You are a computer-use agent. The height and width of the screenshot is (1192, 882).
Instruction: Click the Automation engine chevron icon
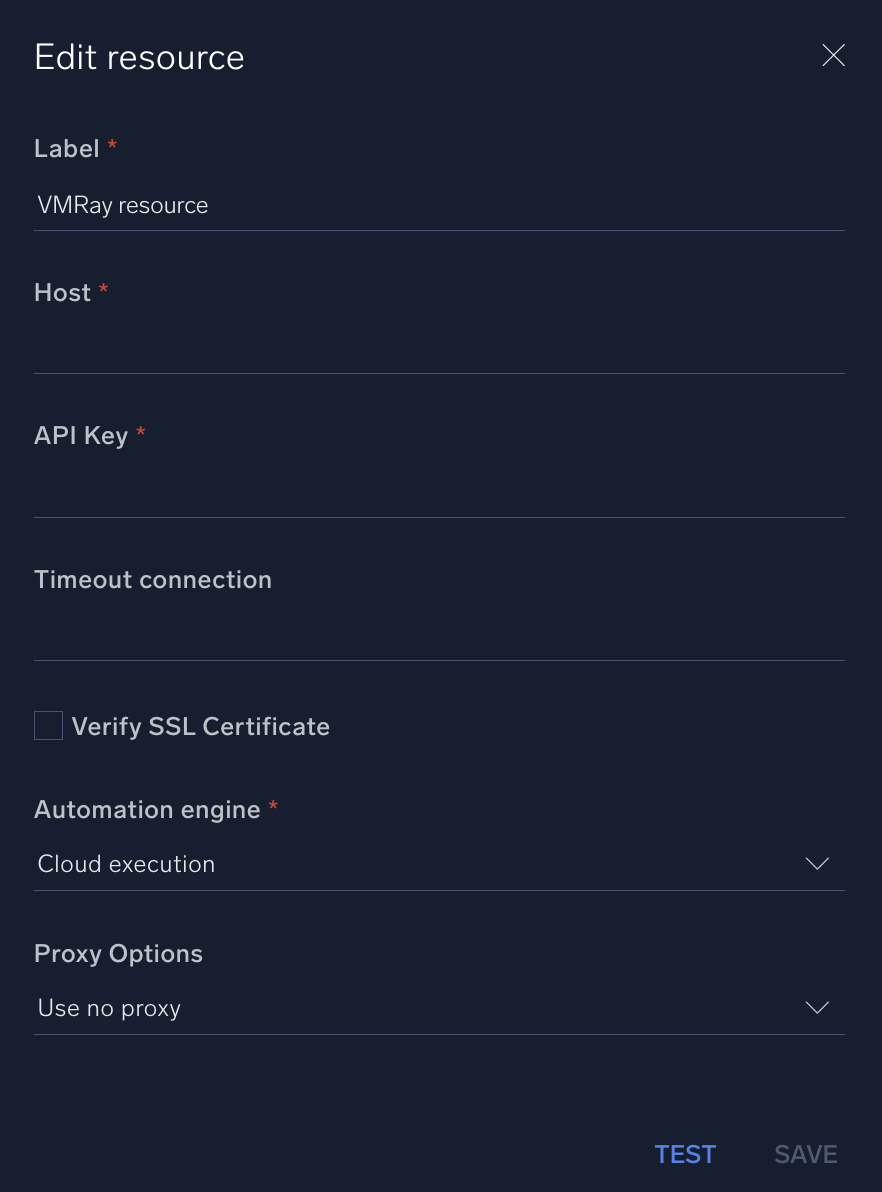[x=817, y=863]
